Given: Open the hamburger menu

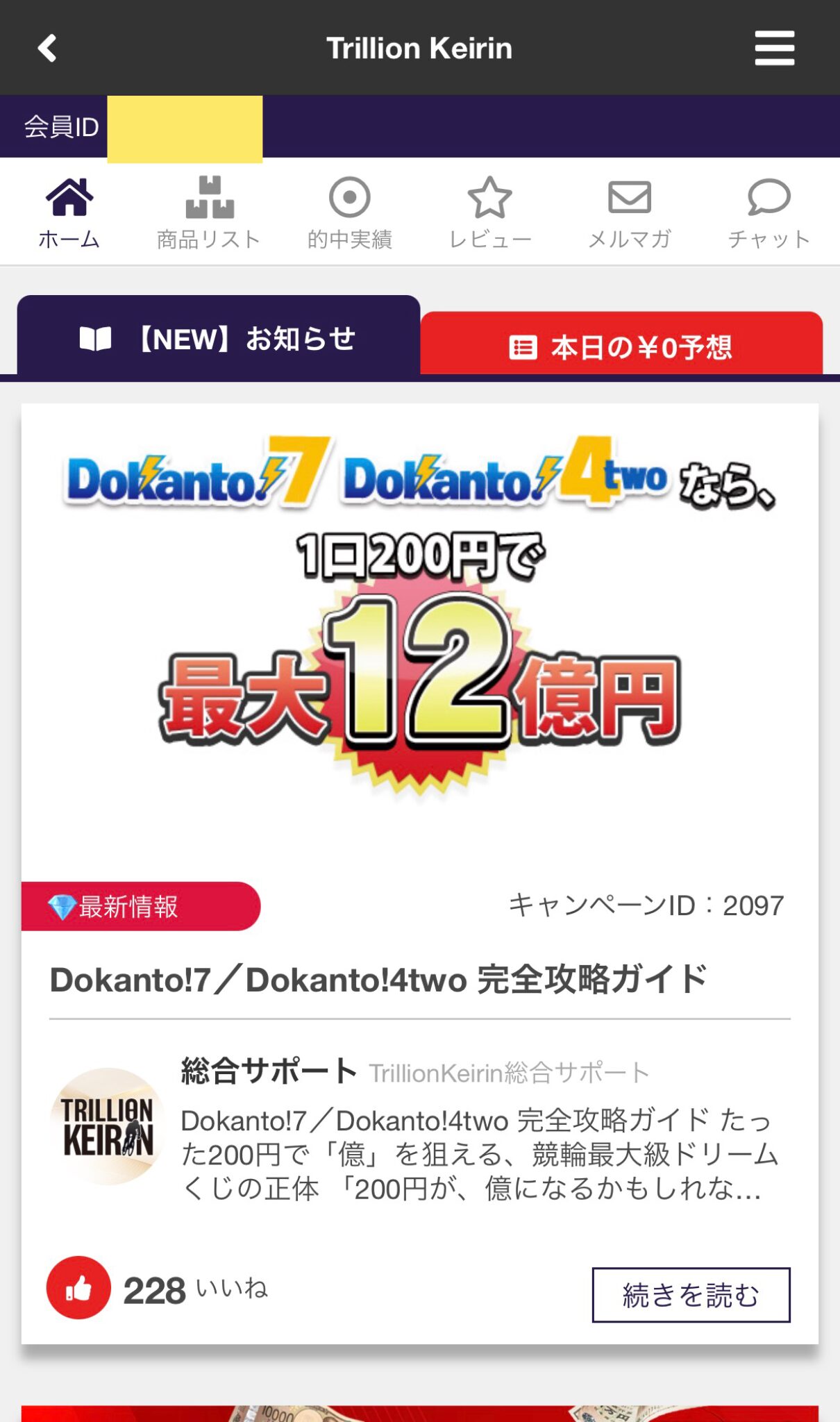Looking at the screenshot, I should click(774, 49).
